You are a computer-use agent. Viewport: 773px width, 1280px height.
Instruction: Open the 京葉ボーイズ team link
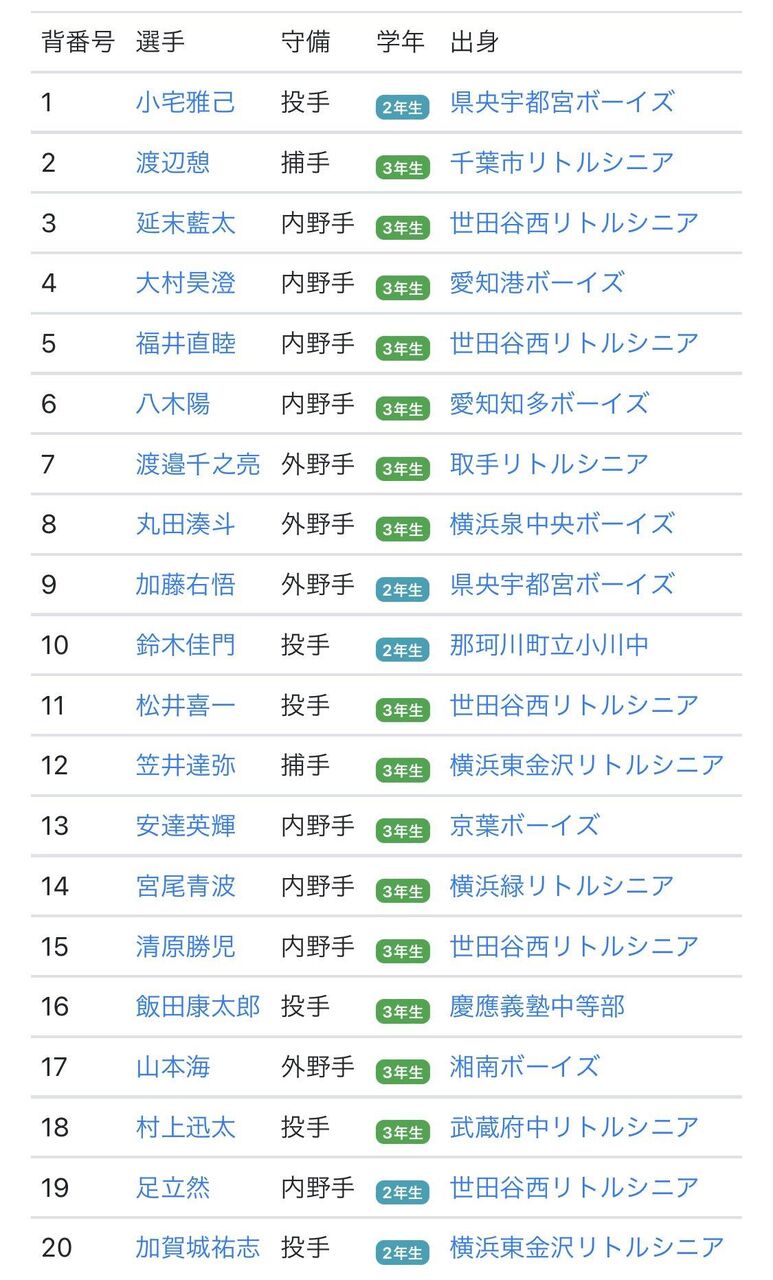(x=524, y=825)
